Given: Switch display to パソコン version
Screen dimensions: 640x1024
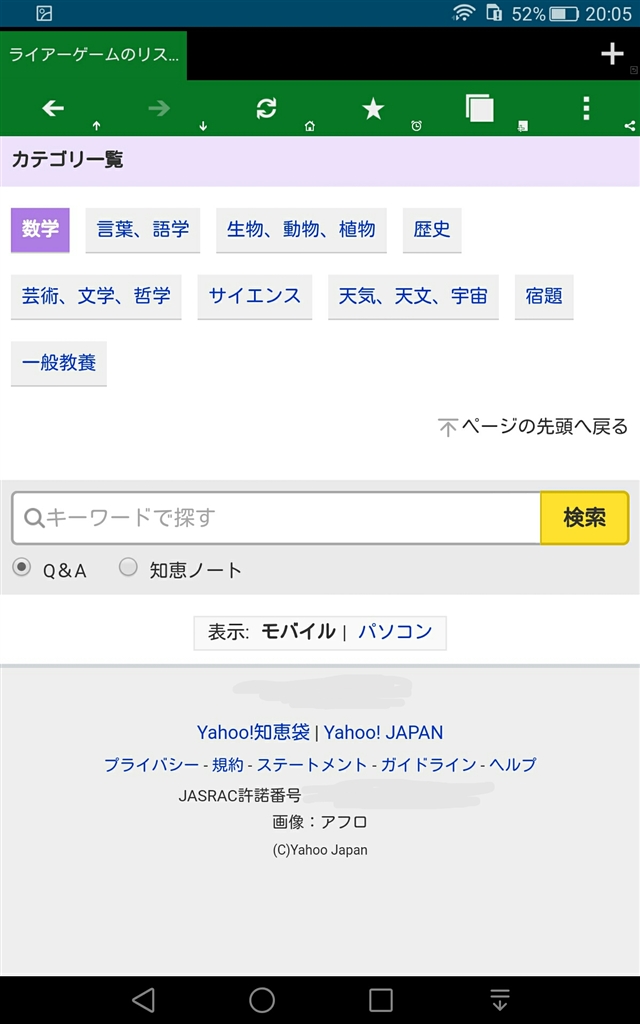Looking at the screenshot, I should (395, 632).
